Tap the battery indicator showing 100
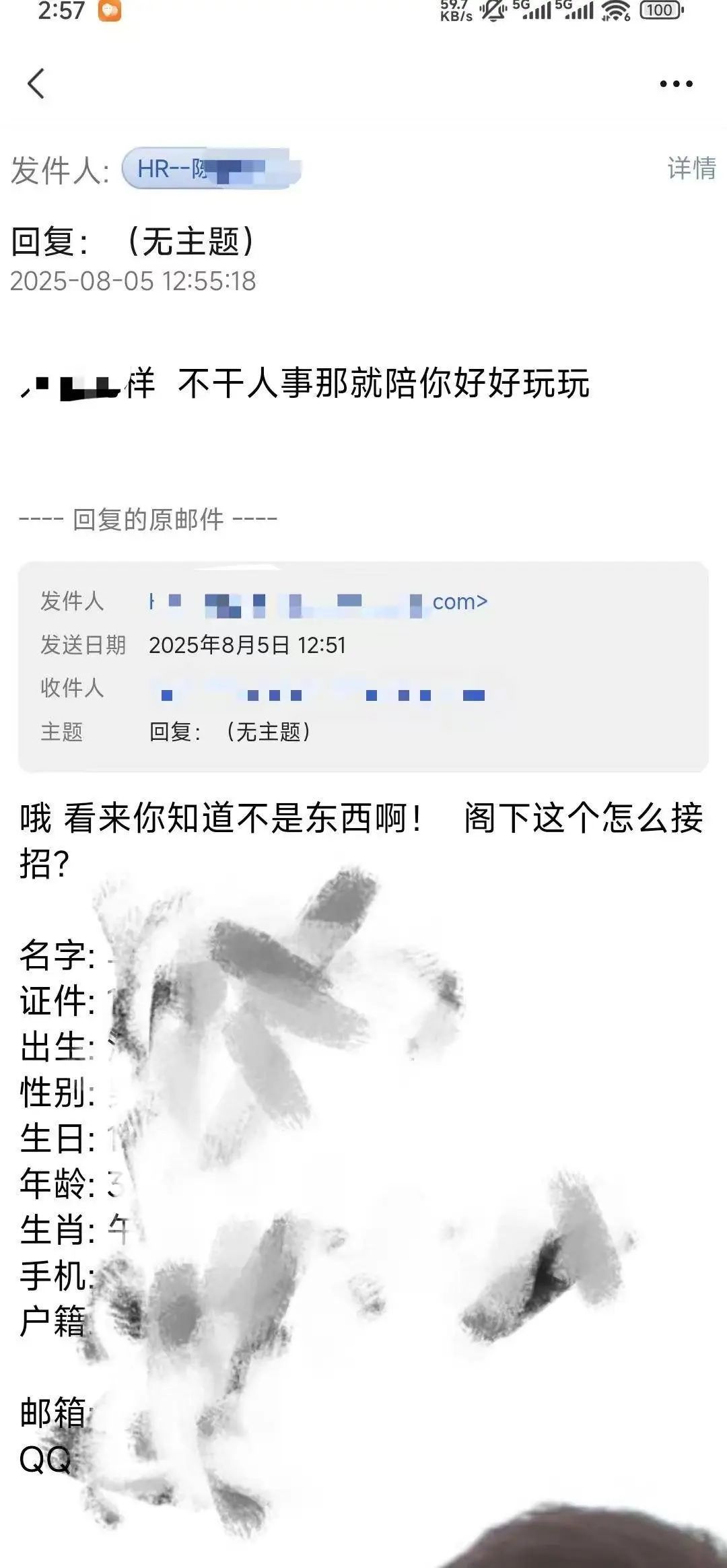 [660, 11]
